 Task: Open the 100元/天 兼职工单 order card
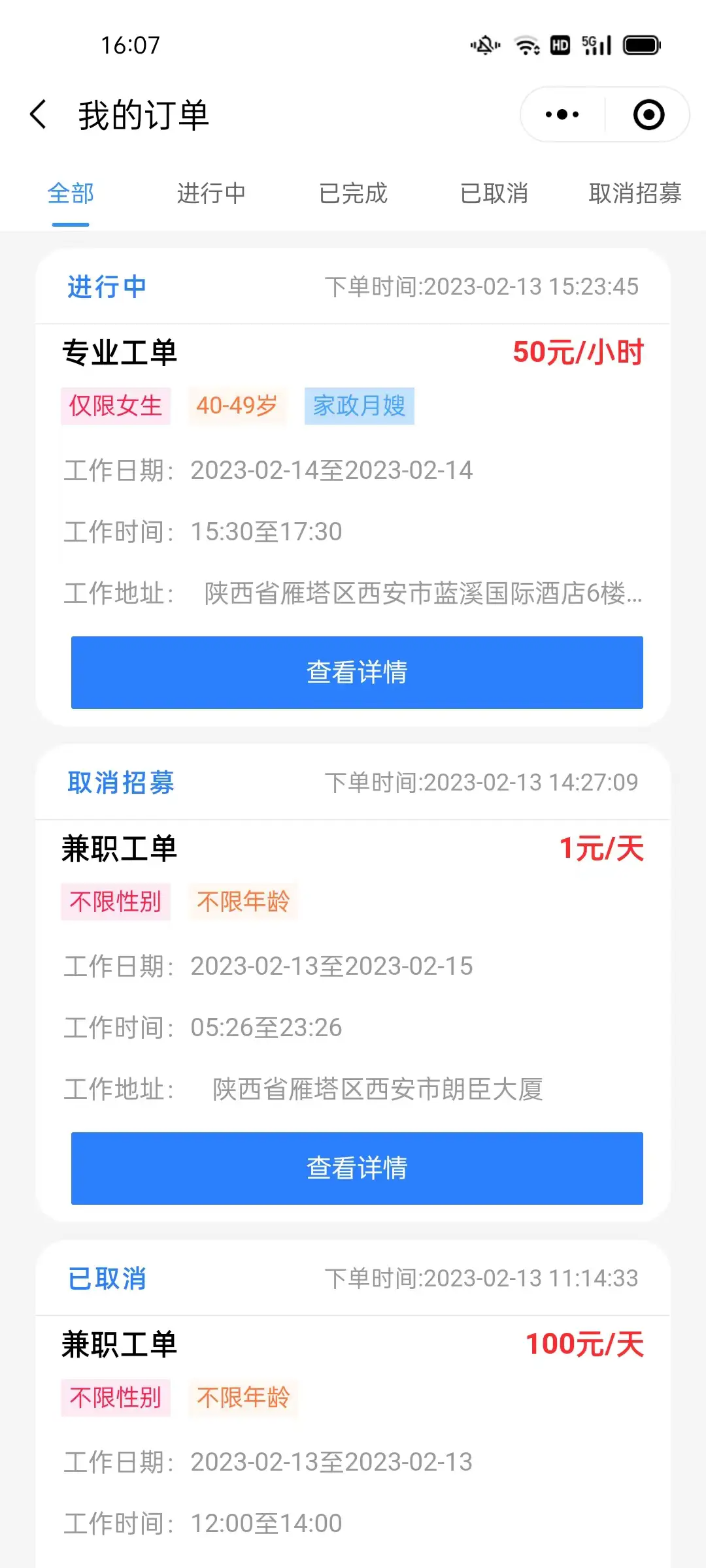[x=353, y=1405]
